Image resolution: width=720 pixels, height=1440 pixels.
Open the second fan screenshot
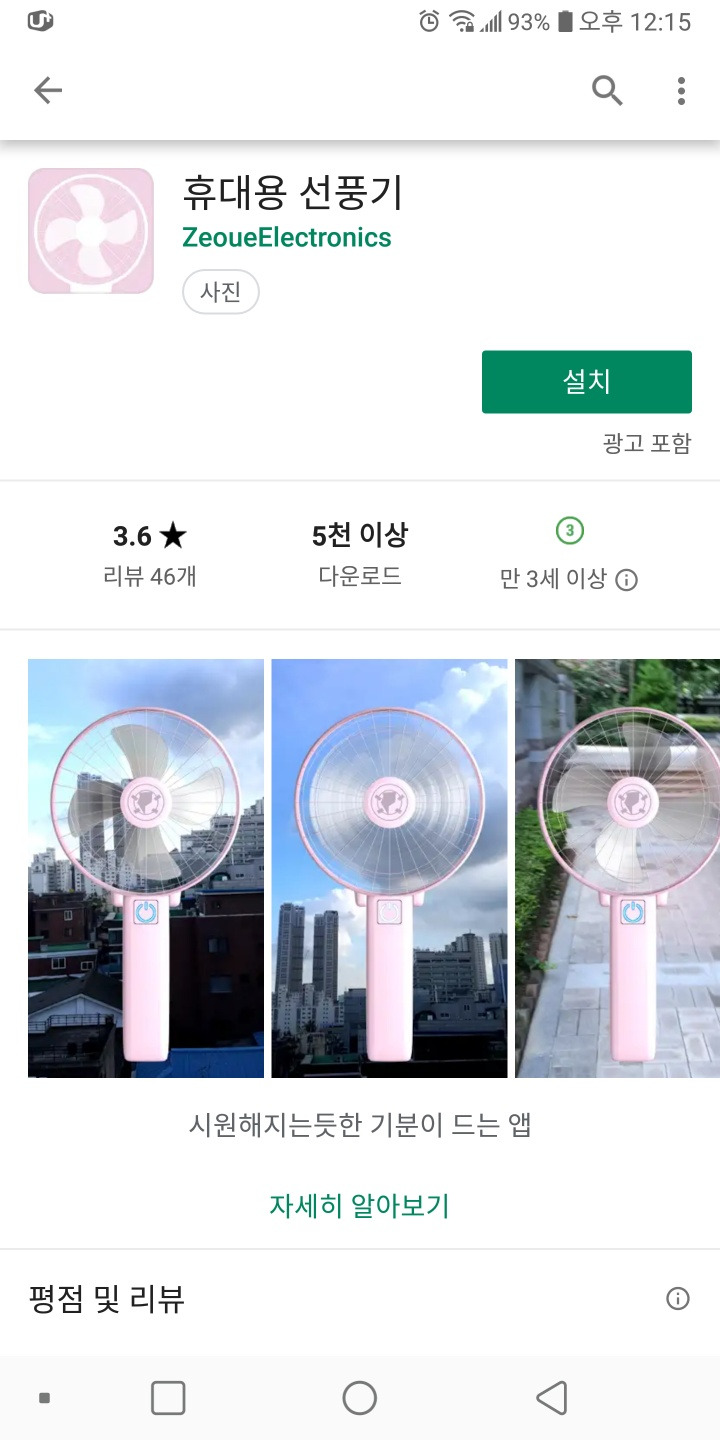point(389,867)
